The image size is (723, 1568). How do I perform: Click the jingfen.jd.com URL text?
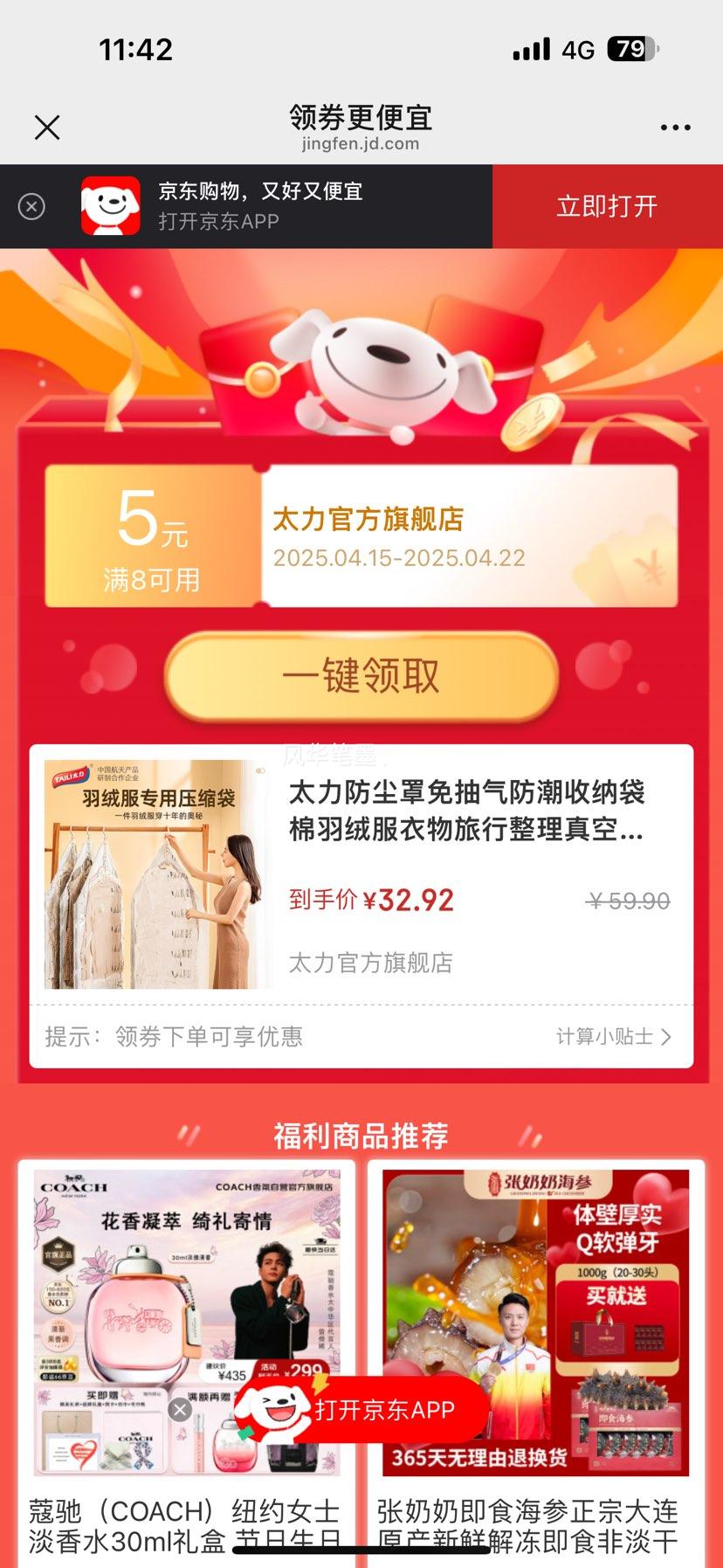tap(361, 143)
